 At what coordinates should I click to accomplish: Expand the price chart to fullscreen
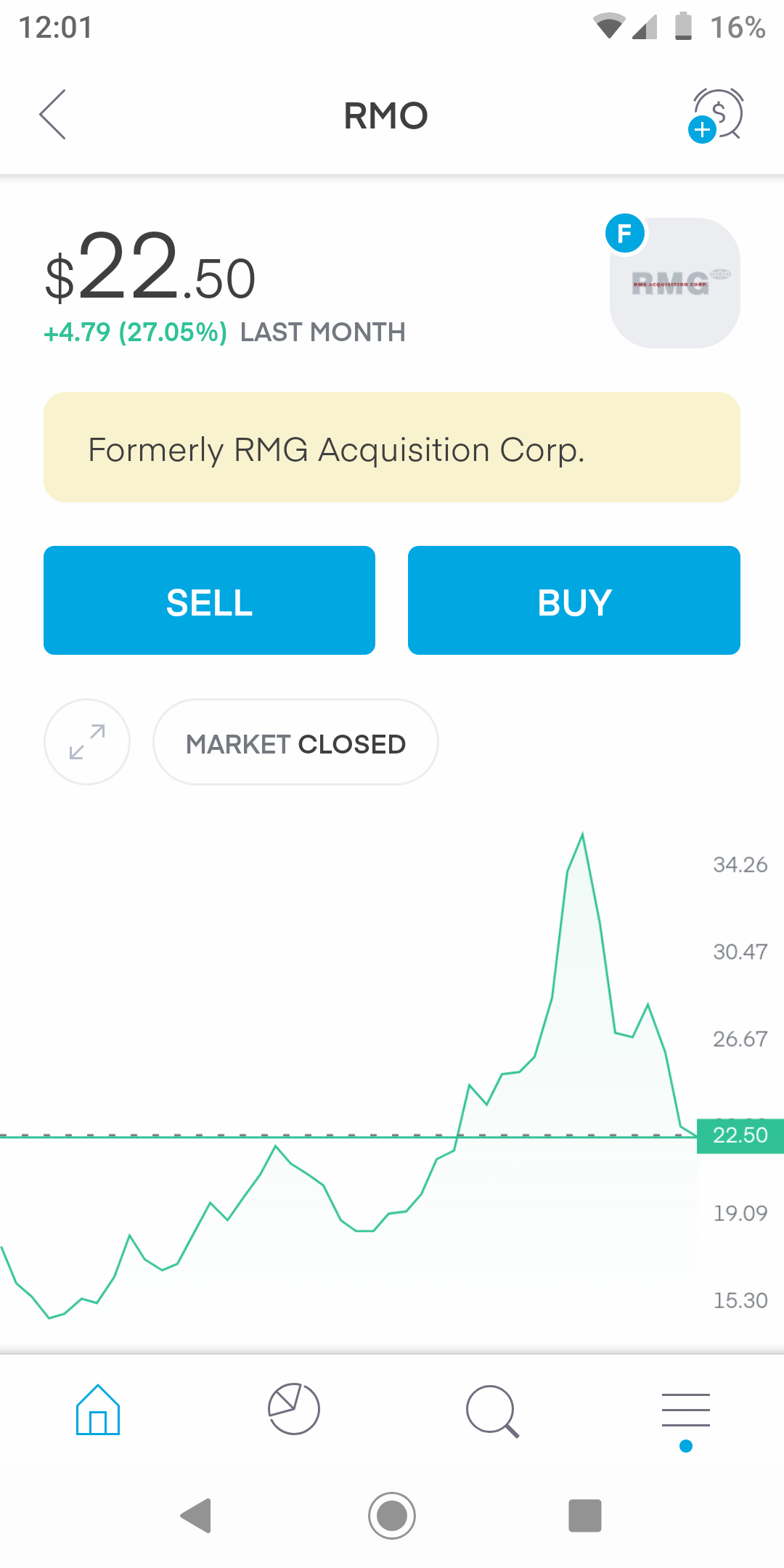tap(87, 742)
